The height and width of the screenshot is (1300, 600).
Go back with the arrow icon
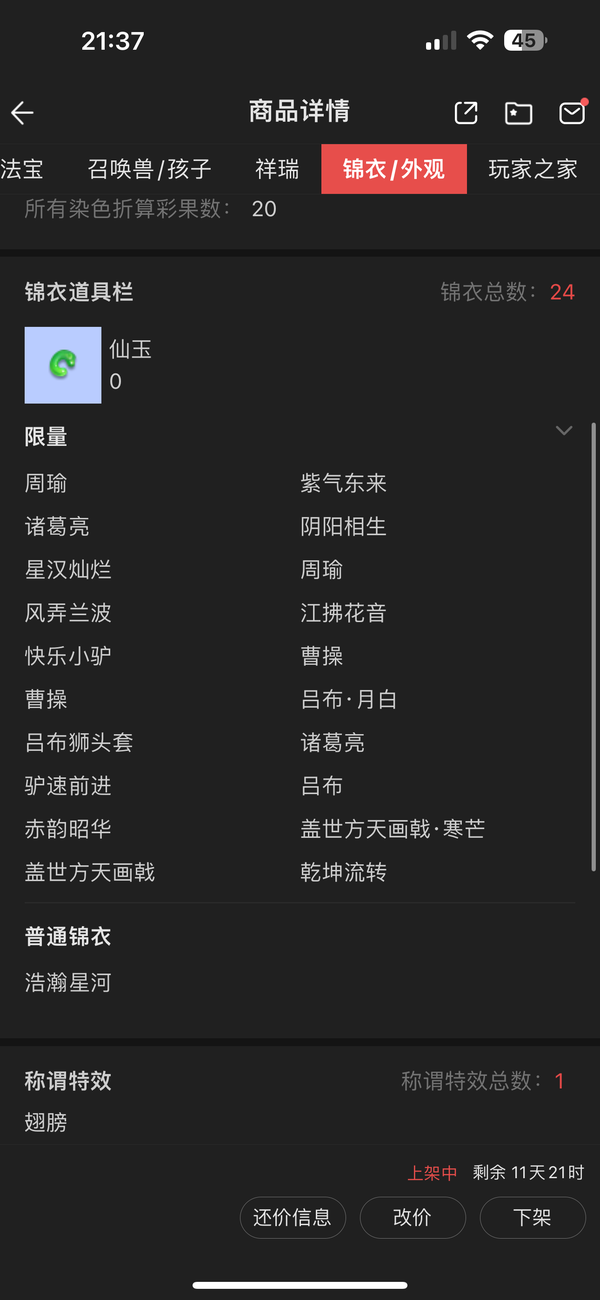(x=22, y=113)
